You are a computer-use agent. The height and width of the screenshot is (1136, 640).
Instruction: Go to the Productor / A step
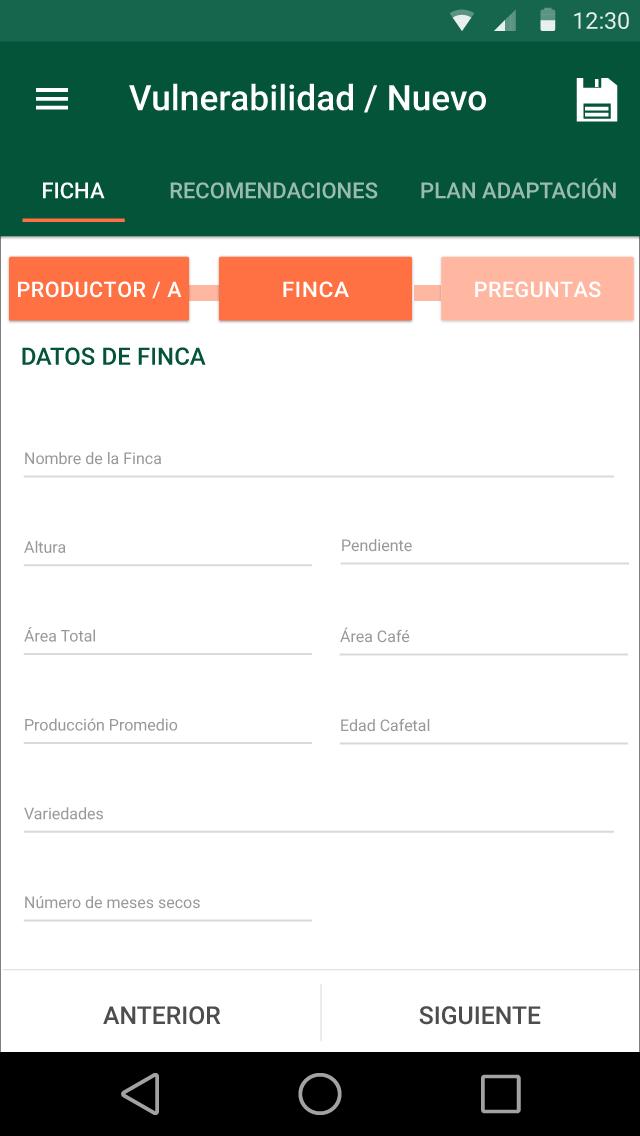pyautogui.click(x=99, y=289)
